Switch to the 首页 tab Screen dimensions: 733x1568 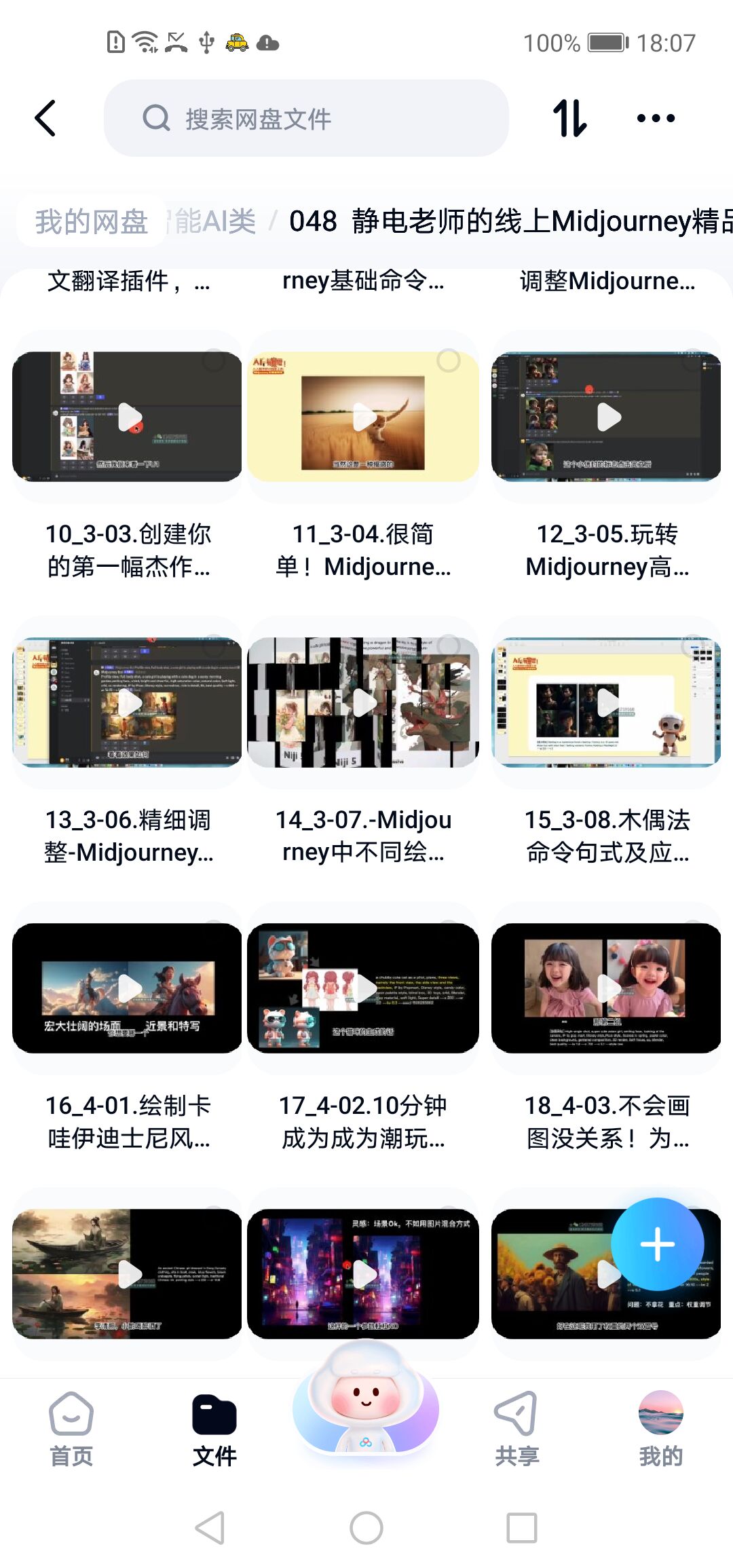click(x=71, y=1429)
